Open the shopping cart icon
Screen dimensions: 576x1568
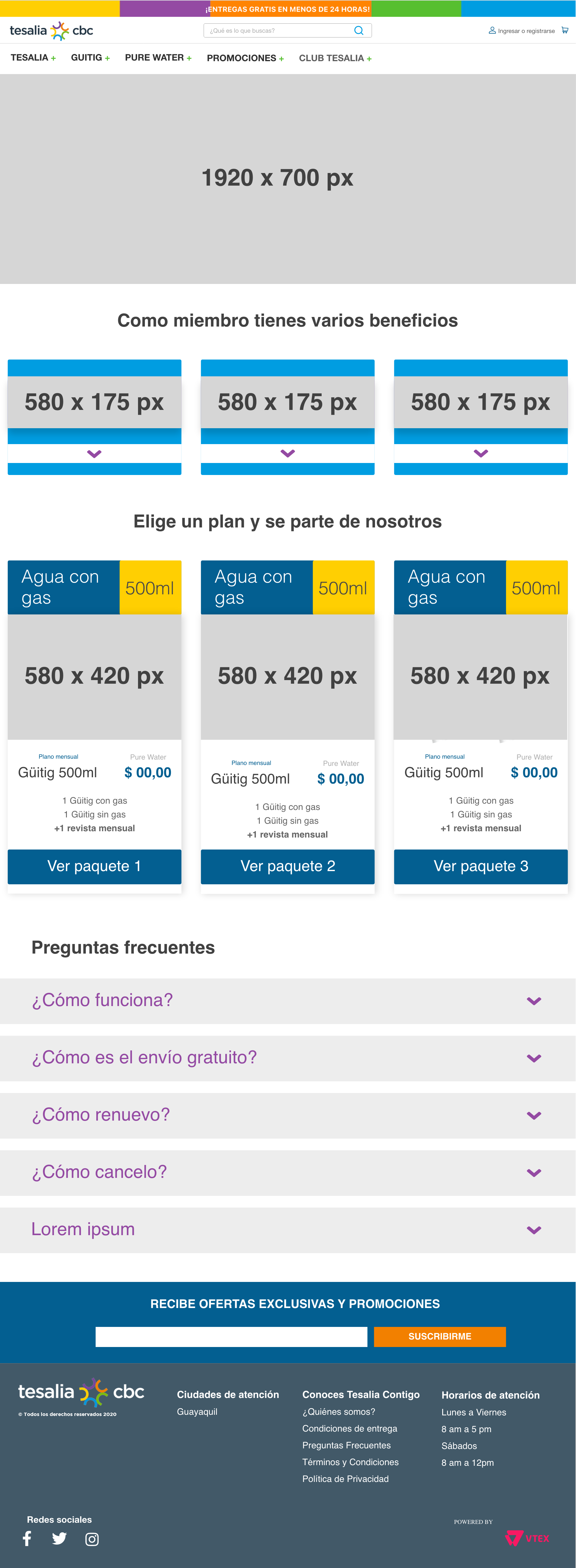(x=564, y=30)
